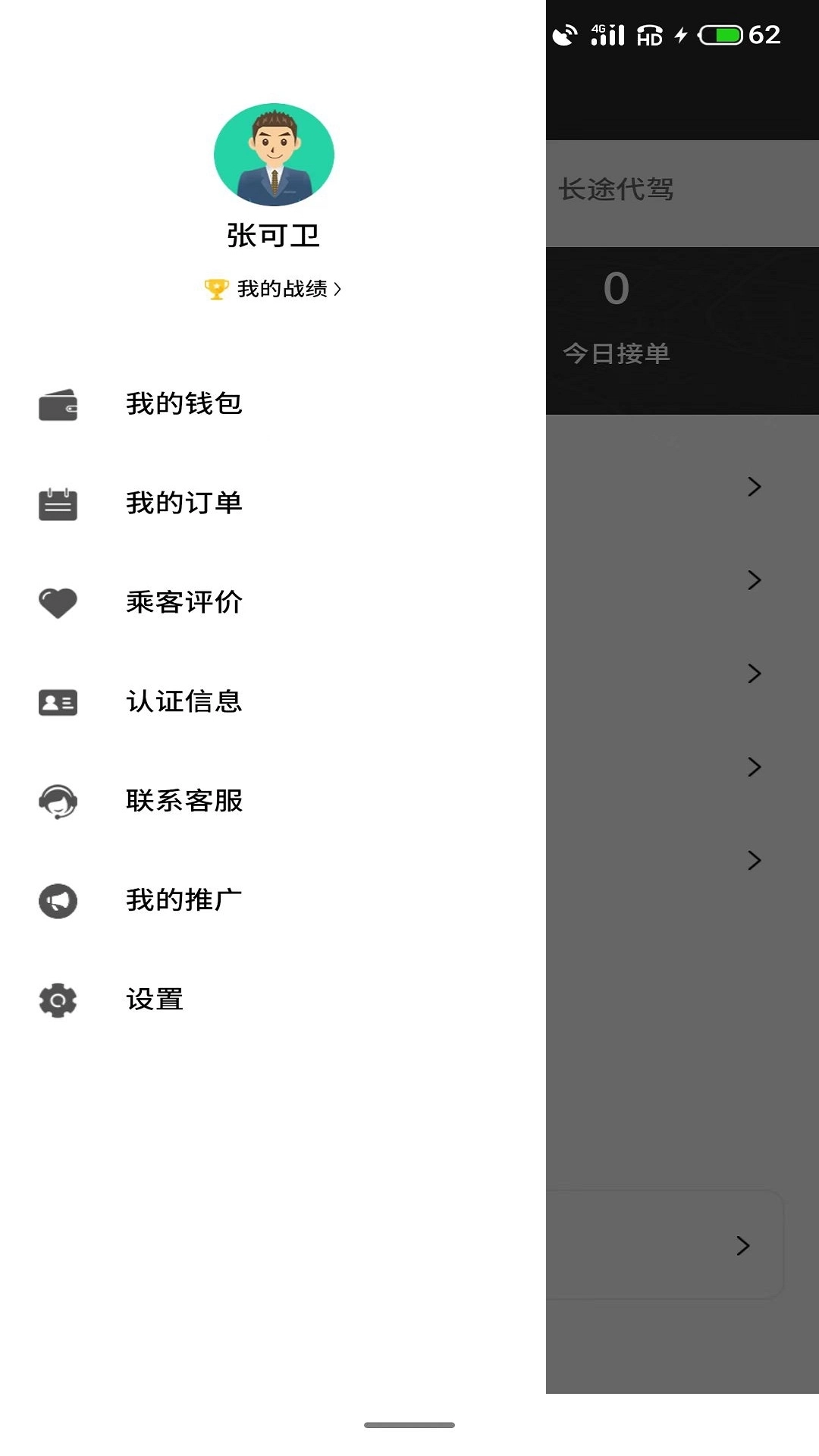Click the megaphone icon for 我的推广
This screenshot has height=1456, width=819.
[x=58, y=902]
